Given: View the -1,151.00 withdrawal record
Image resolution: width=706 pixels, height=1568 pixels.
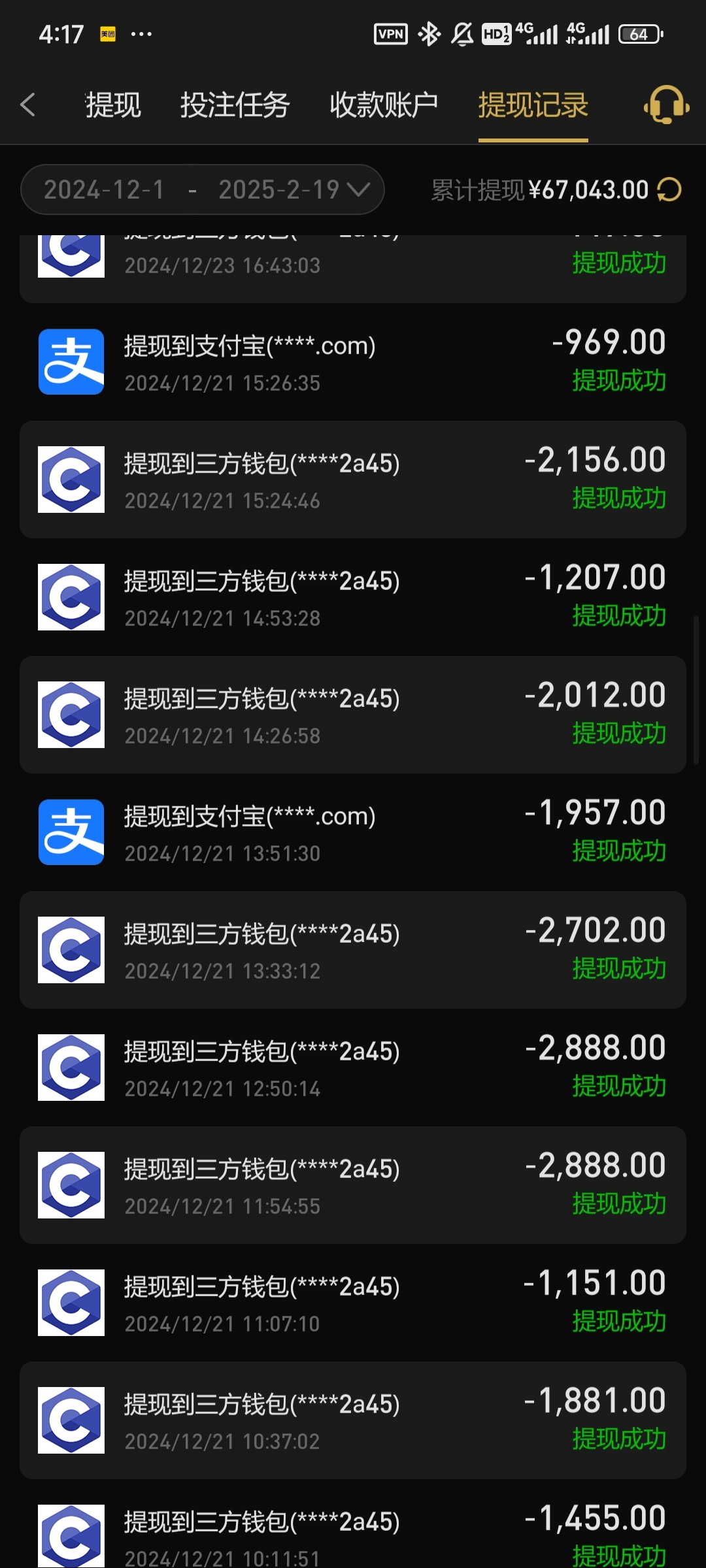Looking at the screenshot, I should tap(353, 1303).
